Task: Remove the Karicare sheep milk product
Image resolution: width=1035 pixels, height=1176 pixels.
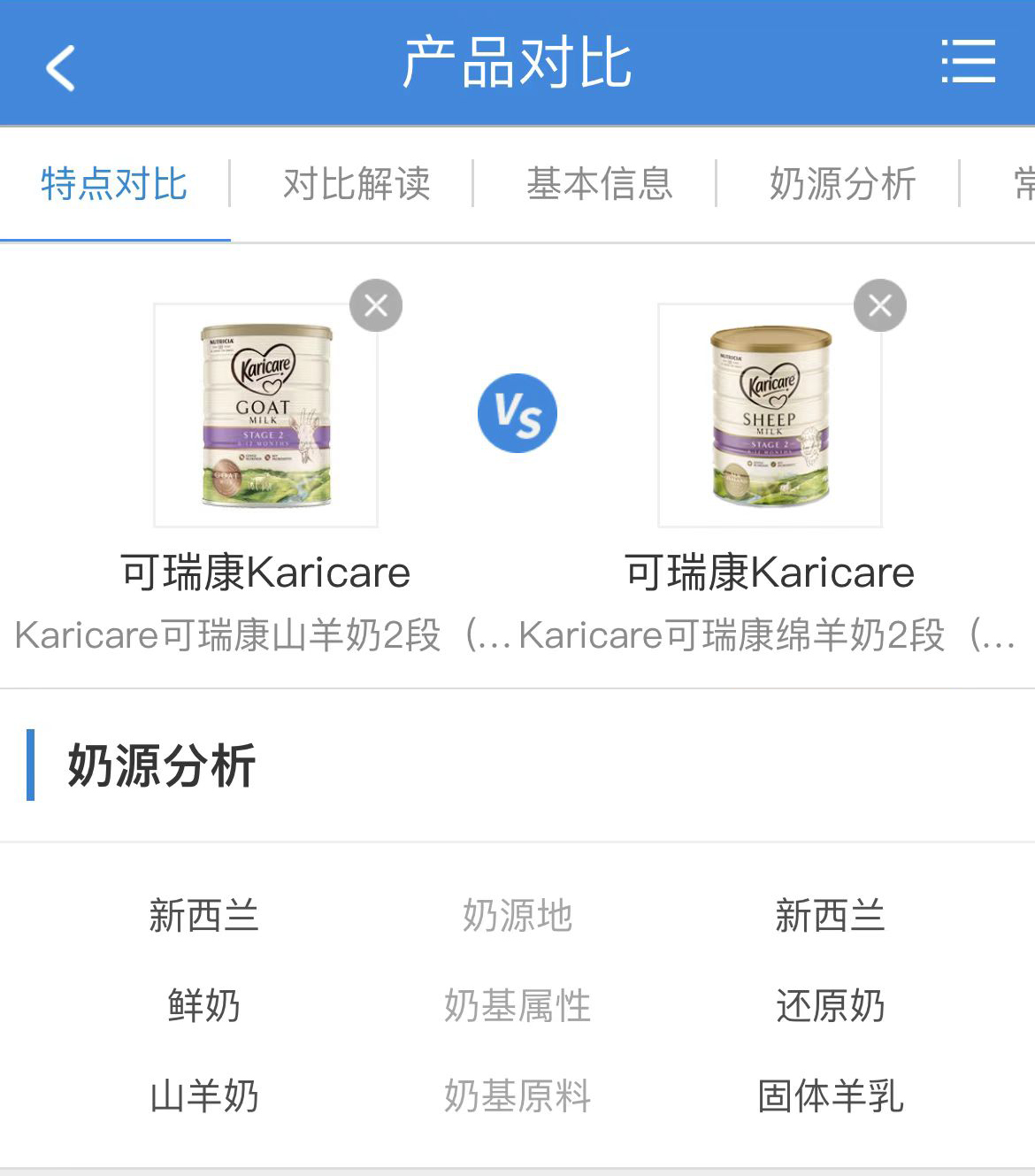Action: [x=879, y=305]
